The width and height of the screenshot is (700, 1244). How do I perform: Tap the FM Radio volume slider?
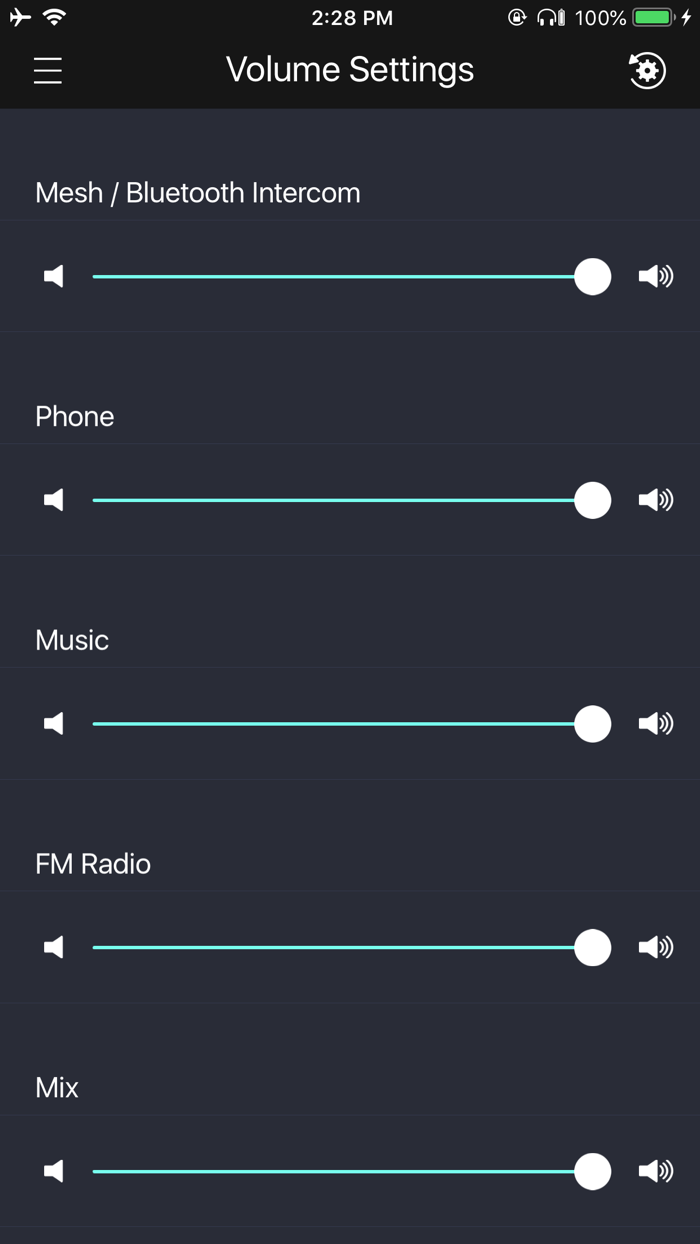(x=352, y=948)
